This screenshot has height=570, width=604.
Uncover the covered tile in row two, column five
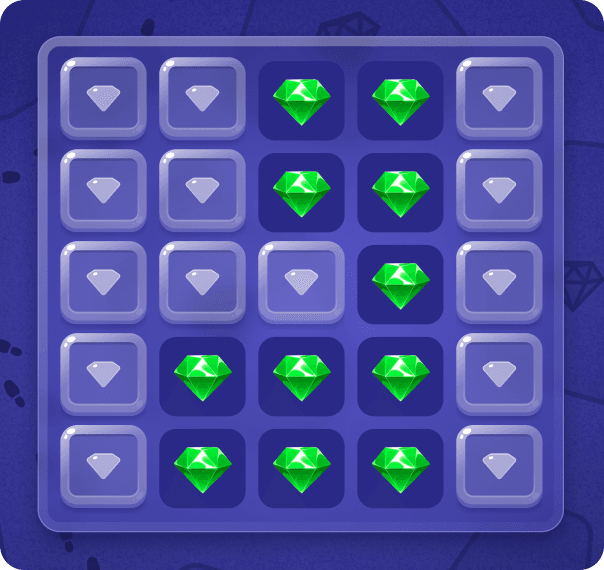coord(499,190)
